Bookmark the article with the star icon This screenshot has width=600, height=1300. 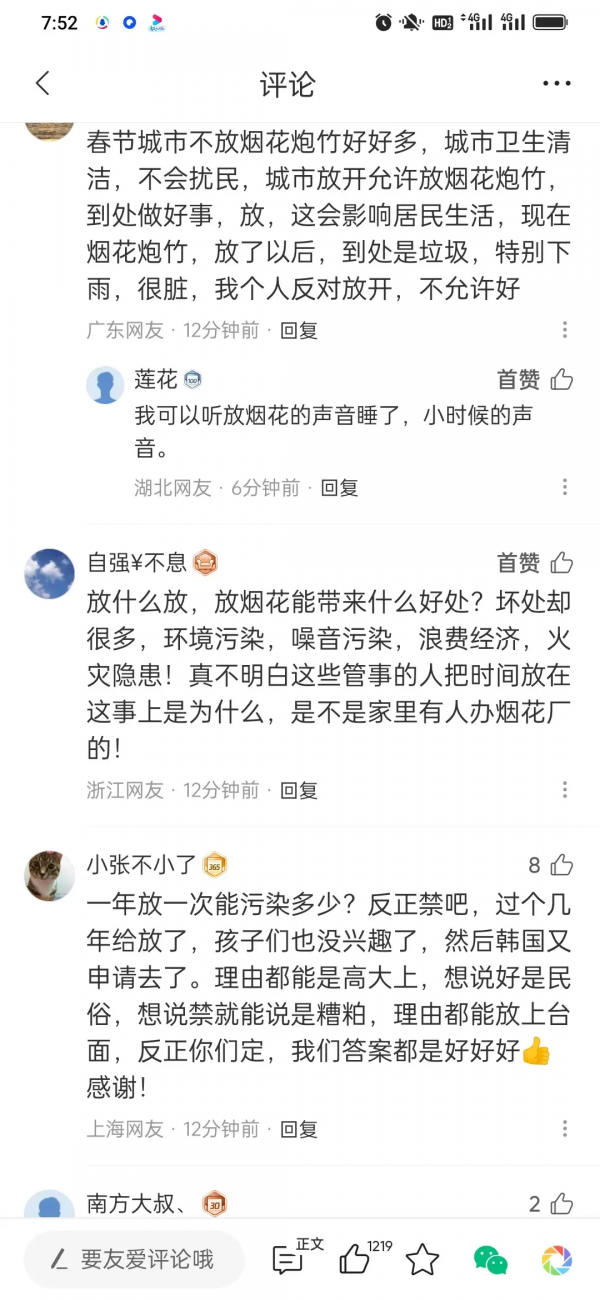pyautogui.click(x=422, y=1259)
